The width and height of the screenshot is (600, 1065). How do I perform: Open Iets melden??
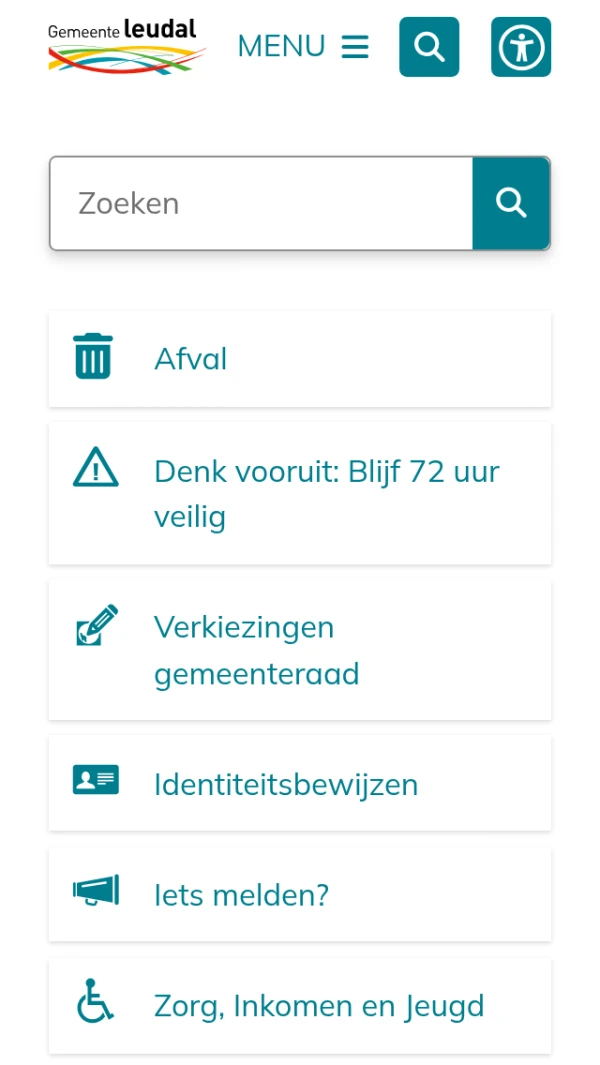(299, 894)
